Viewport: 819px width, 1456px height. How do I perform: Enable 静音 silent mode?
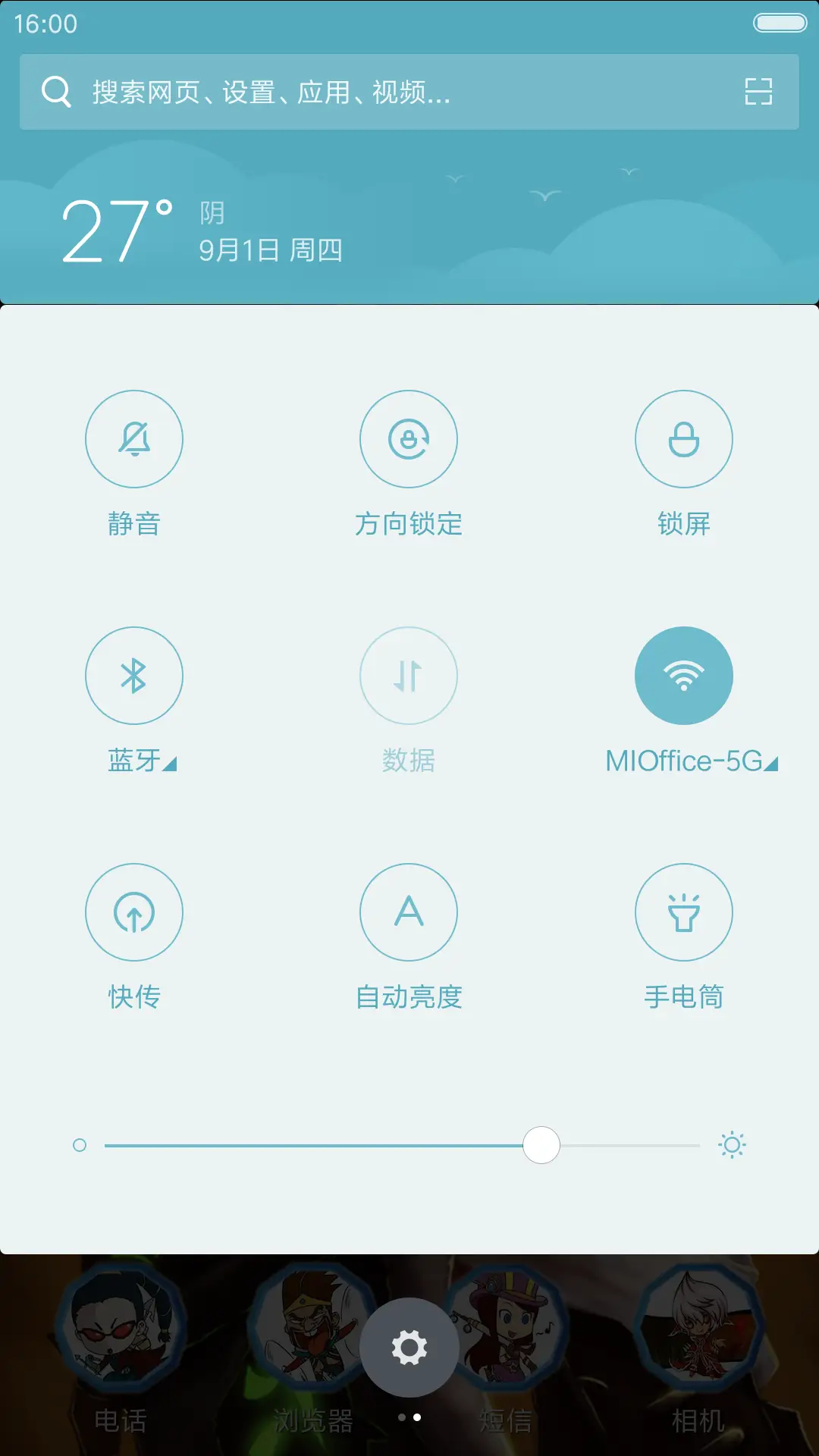point(134,439)
